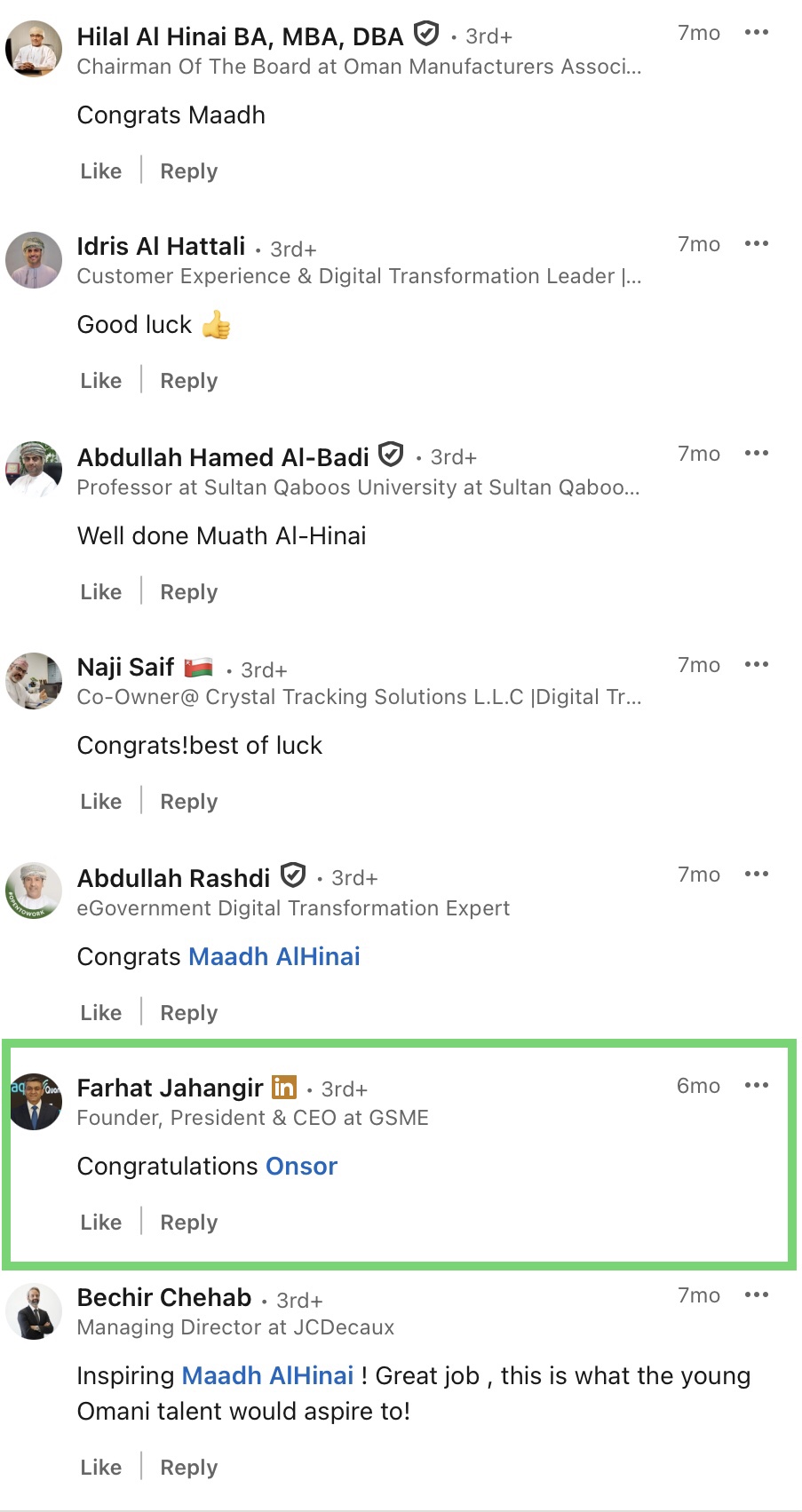
Task: Open the Maadh AlHinai mention in Abdullah Rashdi's comment
Action: [274, 956]
